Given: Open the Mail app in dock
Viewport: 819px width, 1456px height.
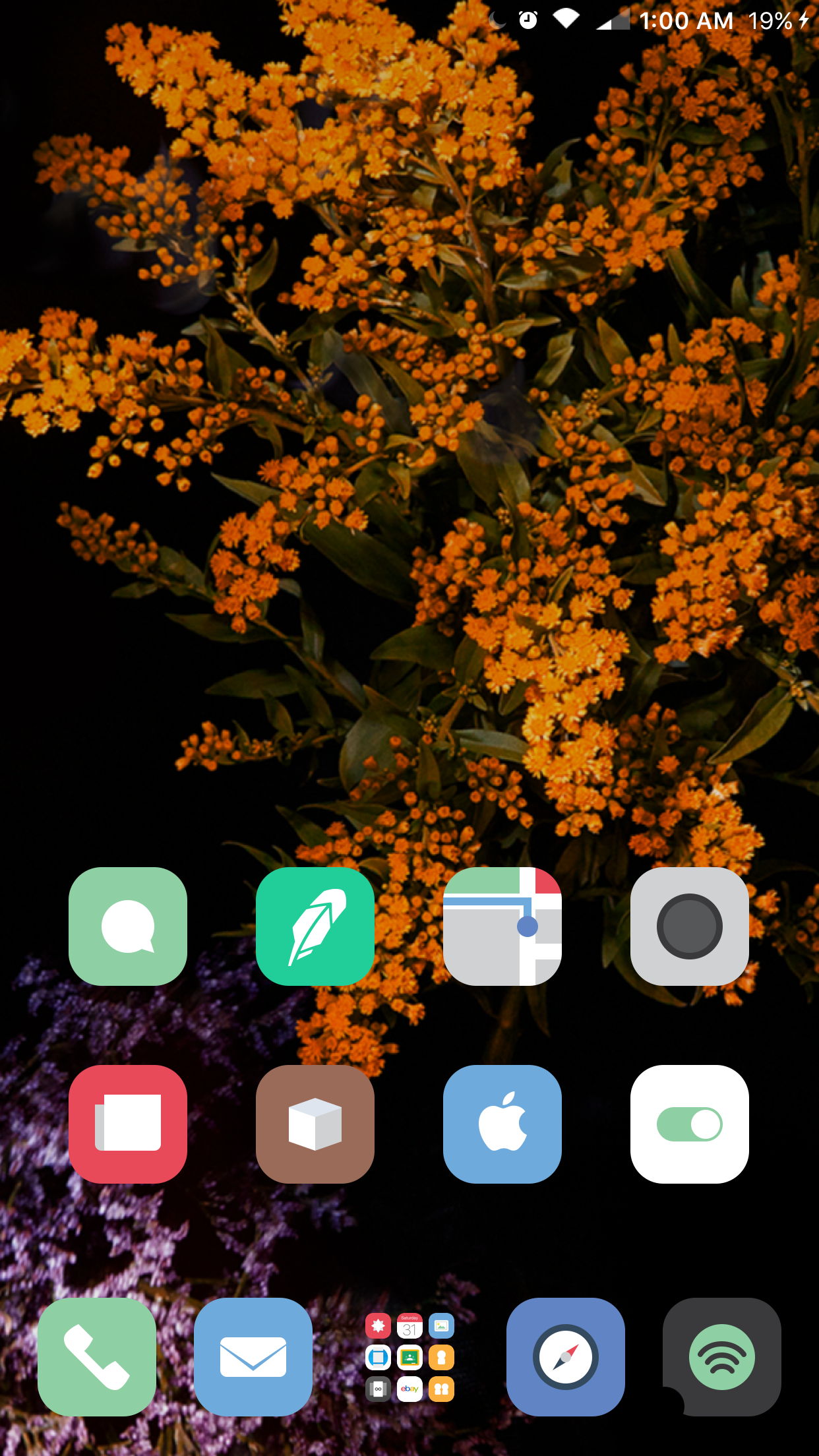Looking at the screenshot, I should coord(253,1356).
